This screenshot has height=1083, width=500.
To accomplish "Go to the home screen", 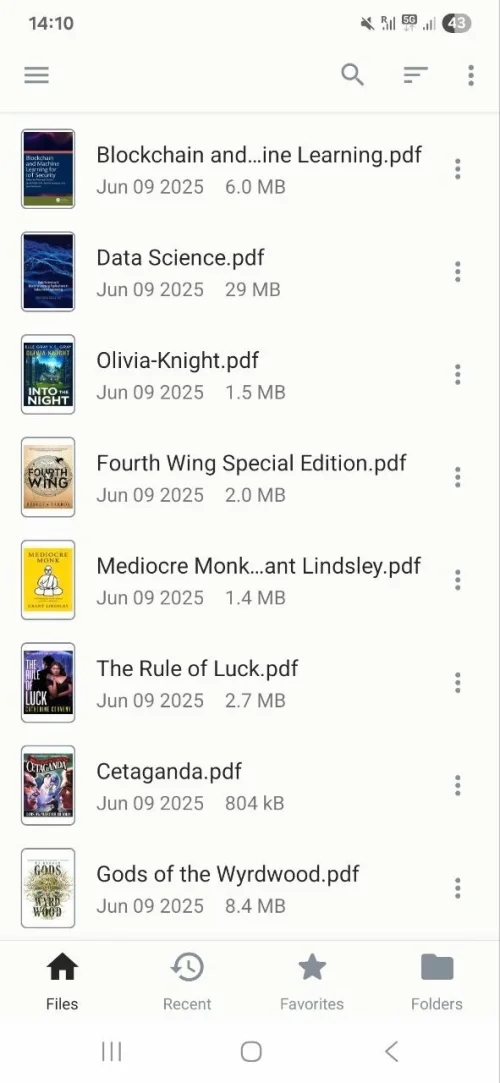I will (x=251, y=1052).
